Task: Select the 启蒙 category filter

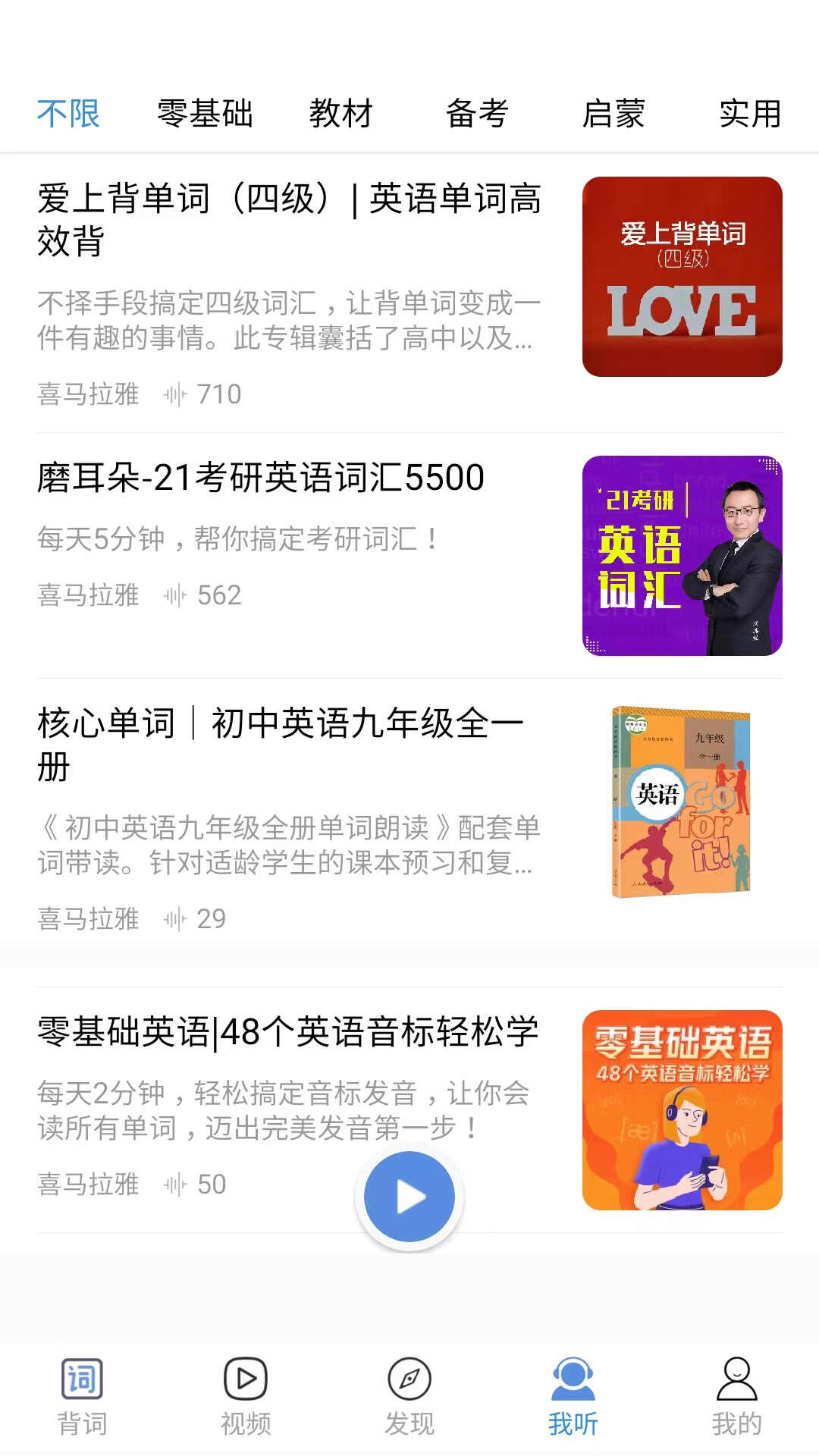Action: pos(616,112)
